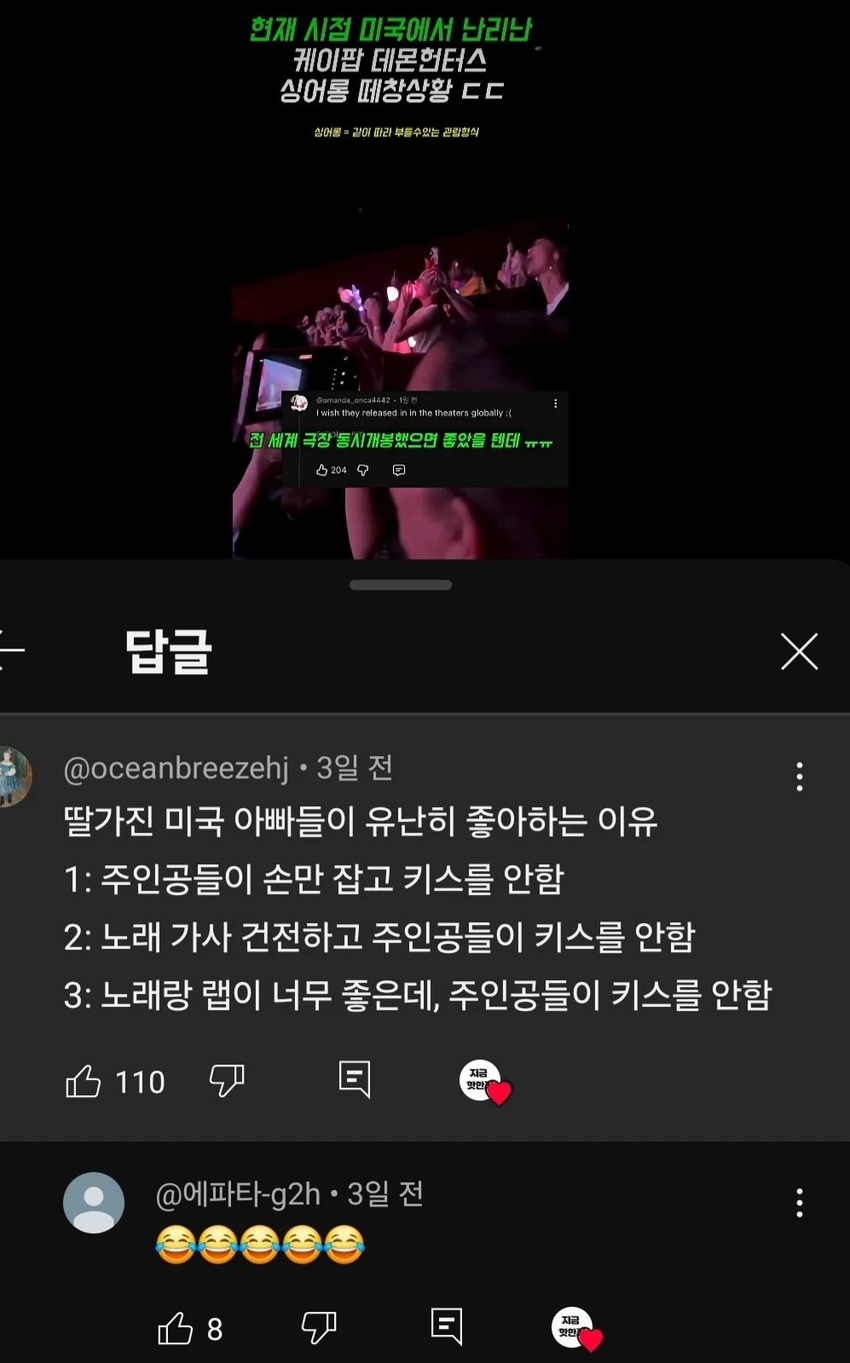Reply to @oceanbreezehj's comment
This screenshot has height=1363, width=850.
(354, 1080)
